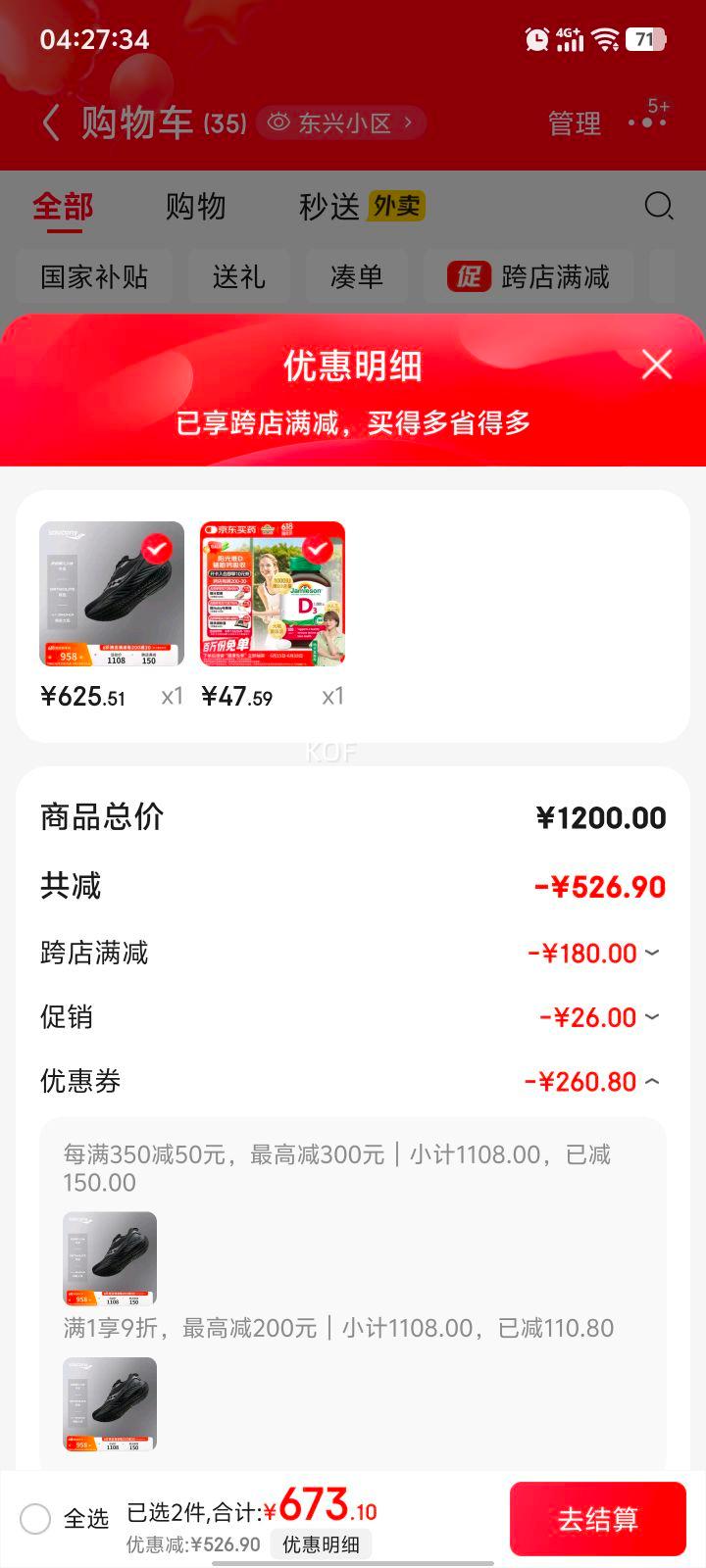Tap the 去结算 checkout button
The image size is (706, 1568).
point(597,1518)
